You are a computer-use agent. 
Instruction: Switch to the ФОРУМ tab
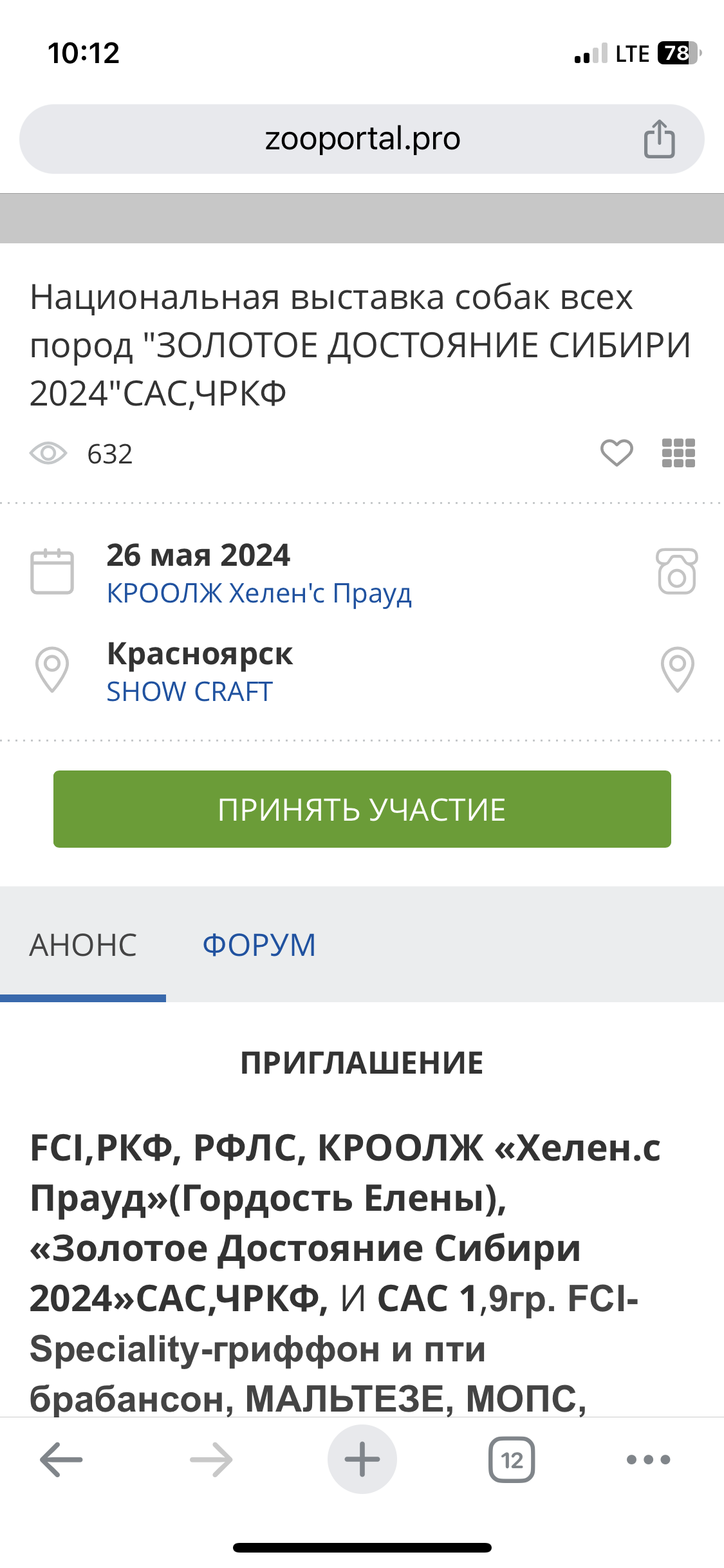pos(259,946)
